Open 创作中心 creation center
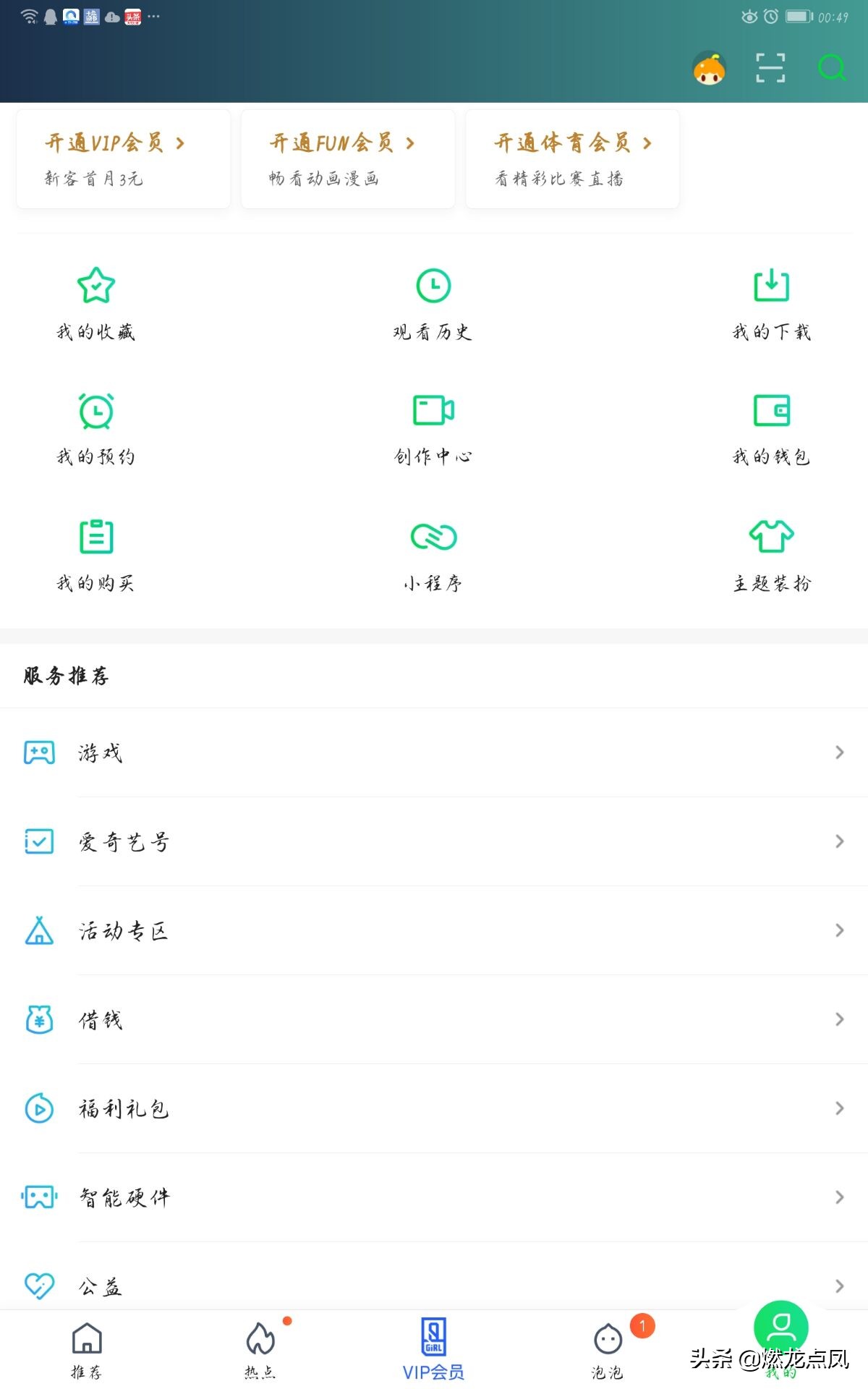The image size is (868, 1389). 433,427
